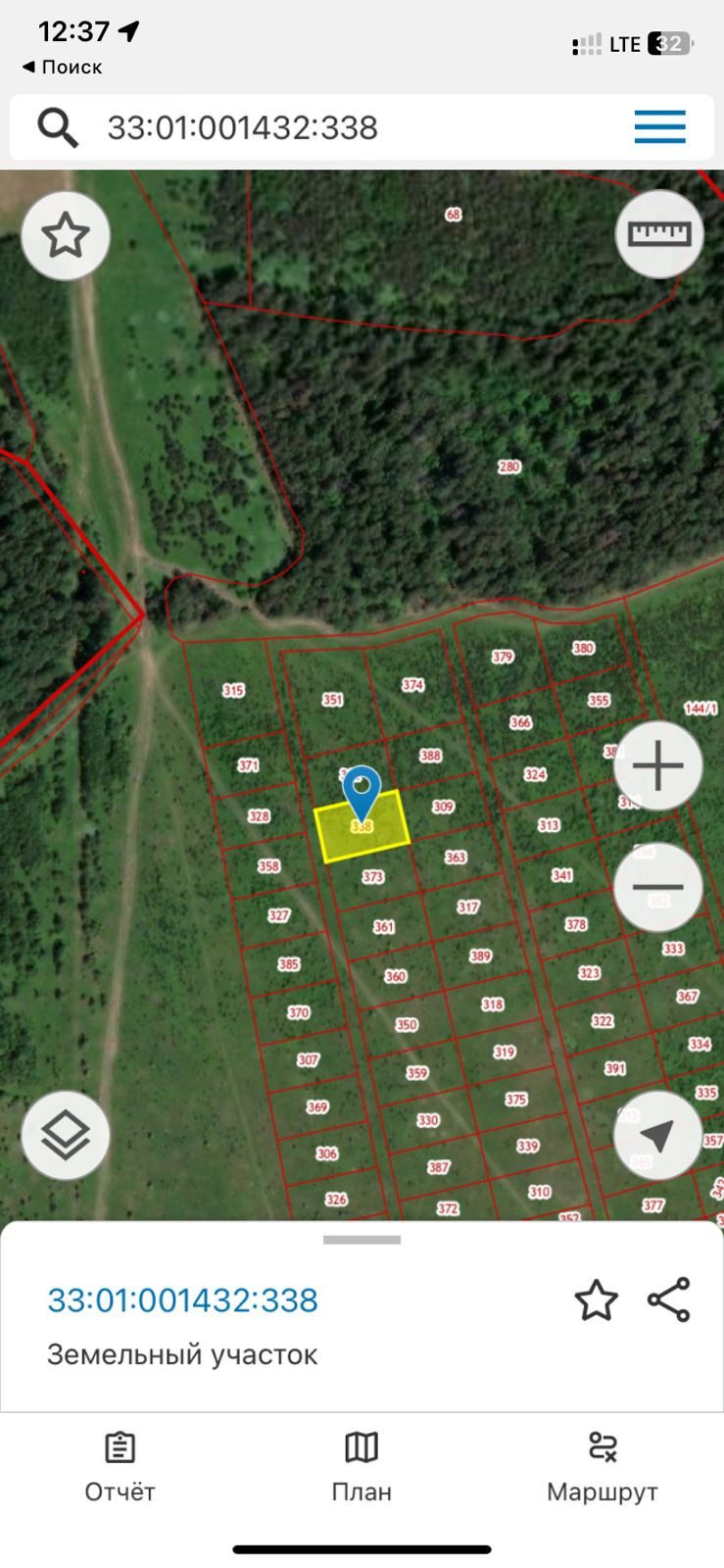
Task: Open parcel details via cadastral number link
Action: [183, 1300]
